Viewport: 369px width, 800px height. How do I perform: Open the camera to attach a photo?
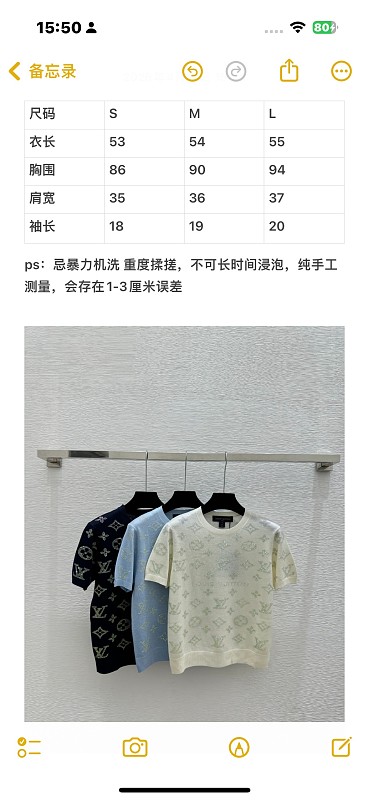135,747
